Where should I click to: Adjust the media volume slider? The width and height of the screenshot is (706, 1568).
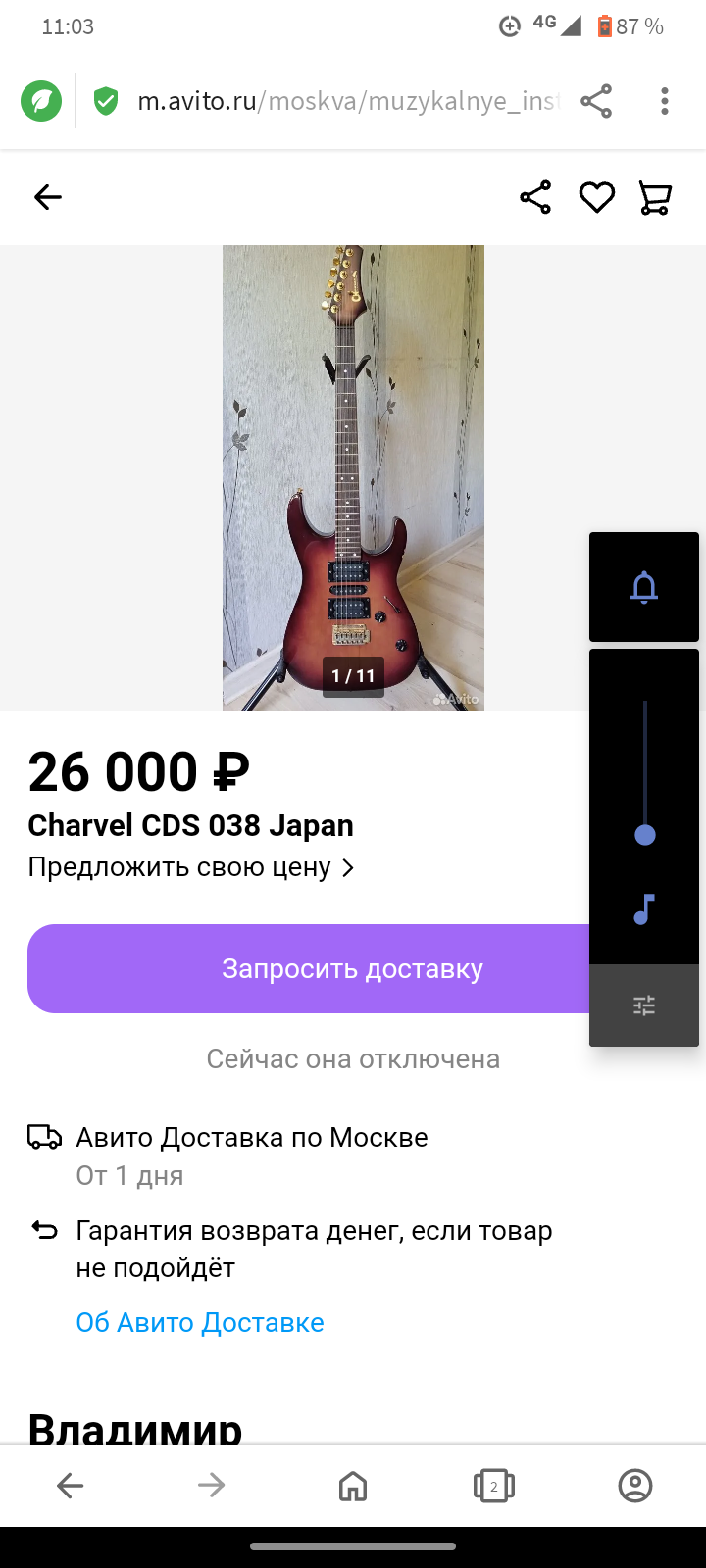pyautogui.click(x=644, y=834)
